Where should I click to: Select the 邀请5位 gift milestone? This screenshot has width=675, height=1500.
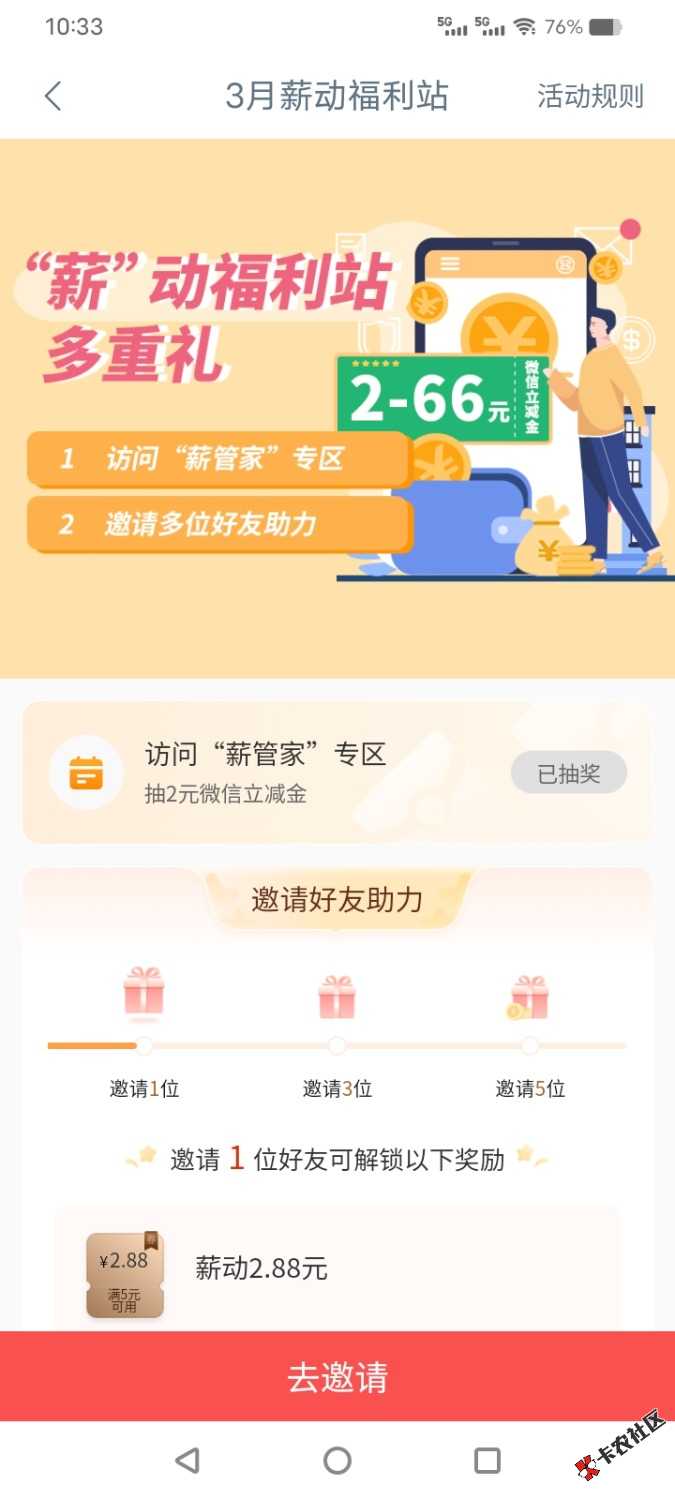pyautogui.click(x=530, y=996)
